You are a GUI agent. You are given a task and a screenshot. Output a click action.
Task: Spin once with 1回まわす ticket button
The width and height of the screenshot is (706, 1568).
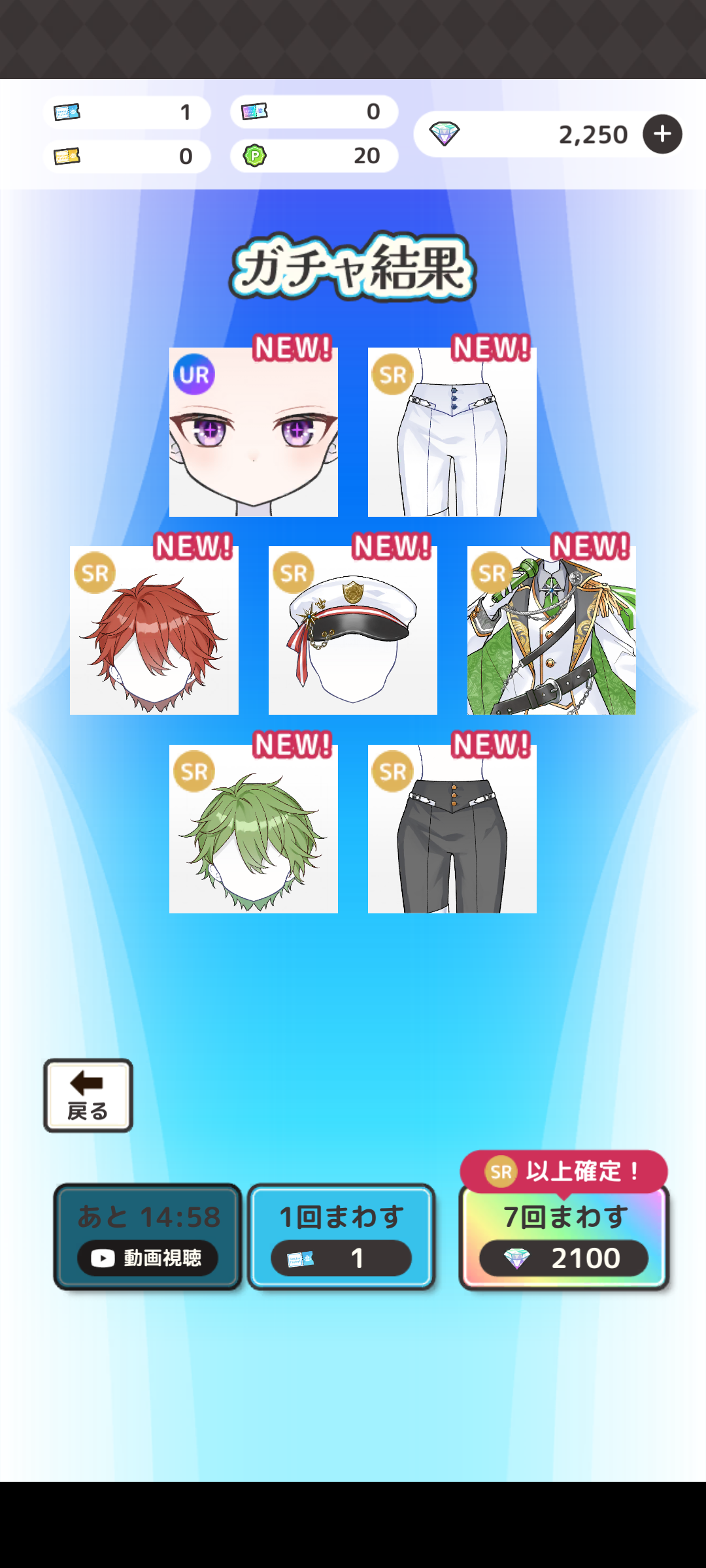point(341,1237)
